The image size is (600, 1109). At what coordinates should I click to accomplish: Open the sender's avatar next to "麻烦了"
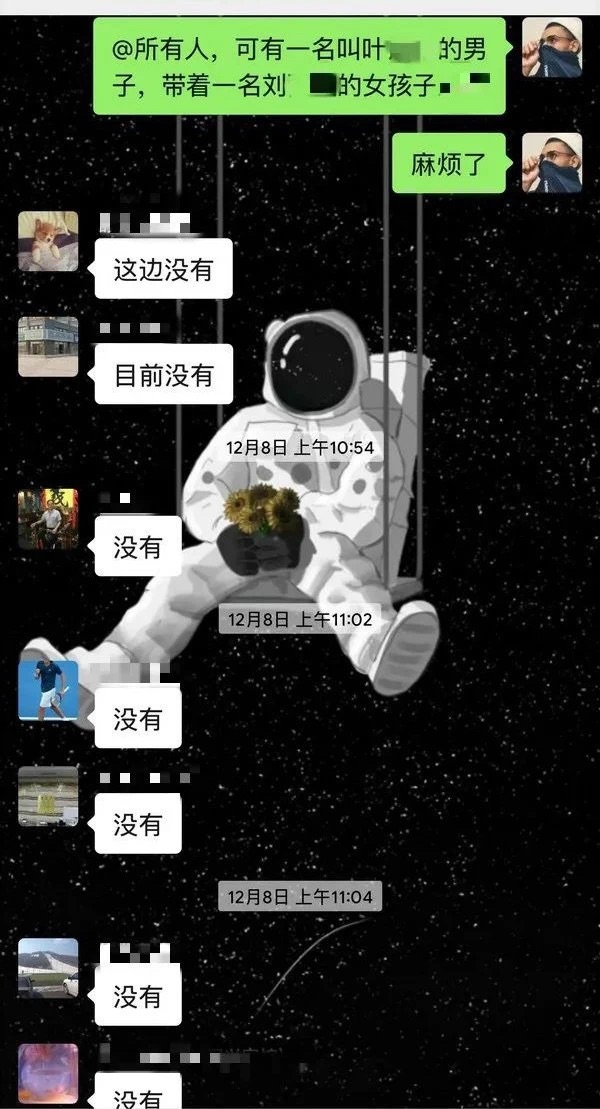point(551,162)
